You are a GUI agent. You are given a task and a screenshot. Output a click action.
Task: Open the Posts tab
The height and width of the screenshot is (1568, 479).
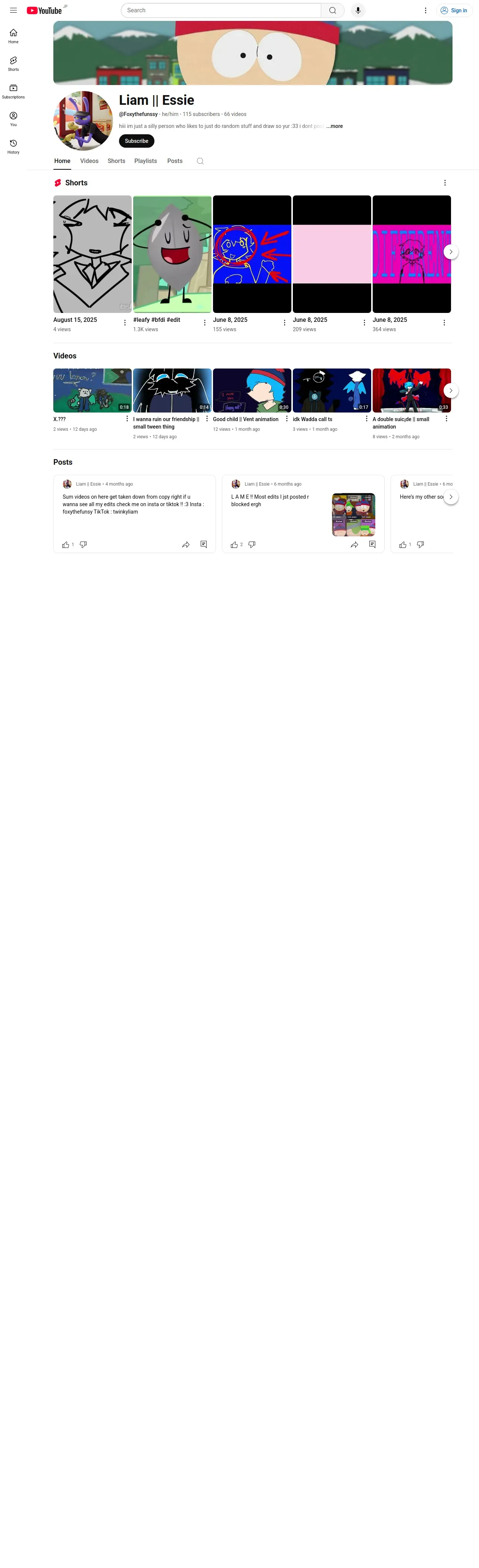(x=175, y=161)
